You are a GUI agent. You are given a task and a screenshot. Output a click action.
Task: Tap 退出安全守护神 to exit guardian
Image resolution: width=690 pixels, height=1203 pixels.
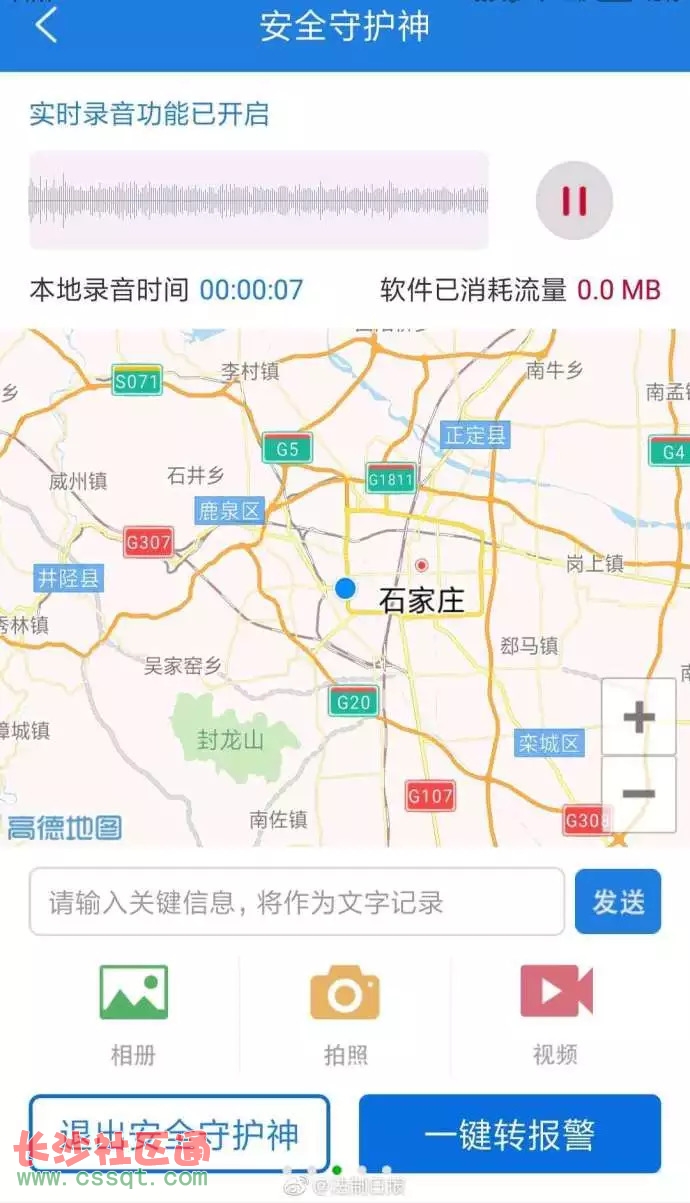pyautogui.click(x=179, y=1134)
